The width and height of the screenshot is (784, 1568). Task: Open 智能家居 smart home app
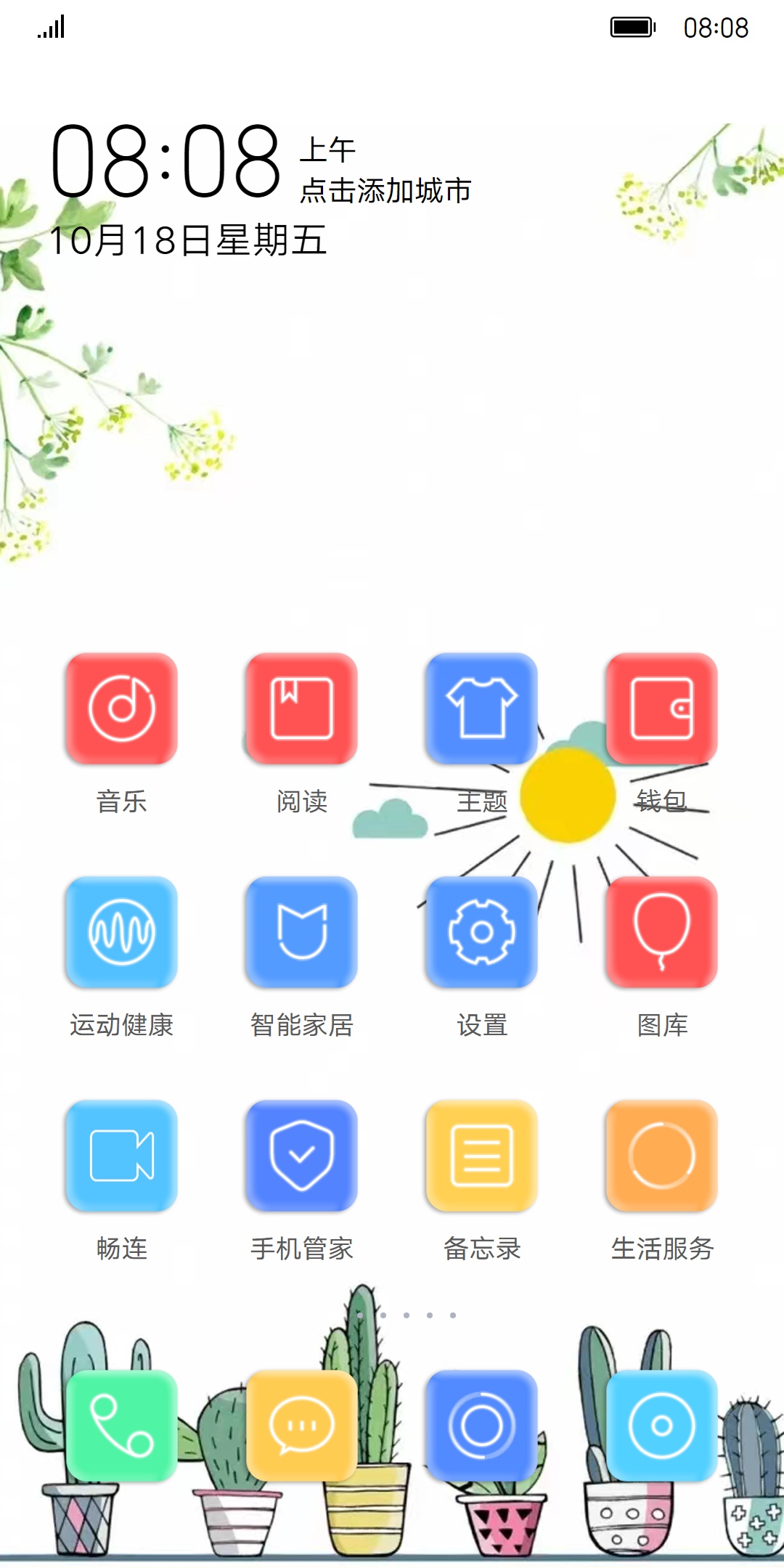[x=301, y=932]
